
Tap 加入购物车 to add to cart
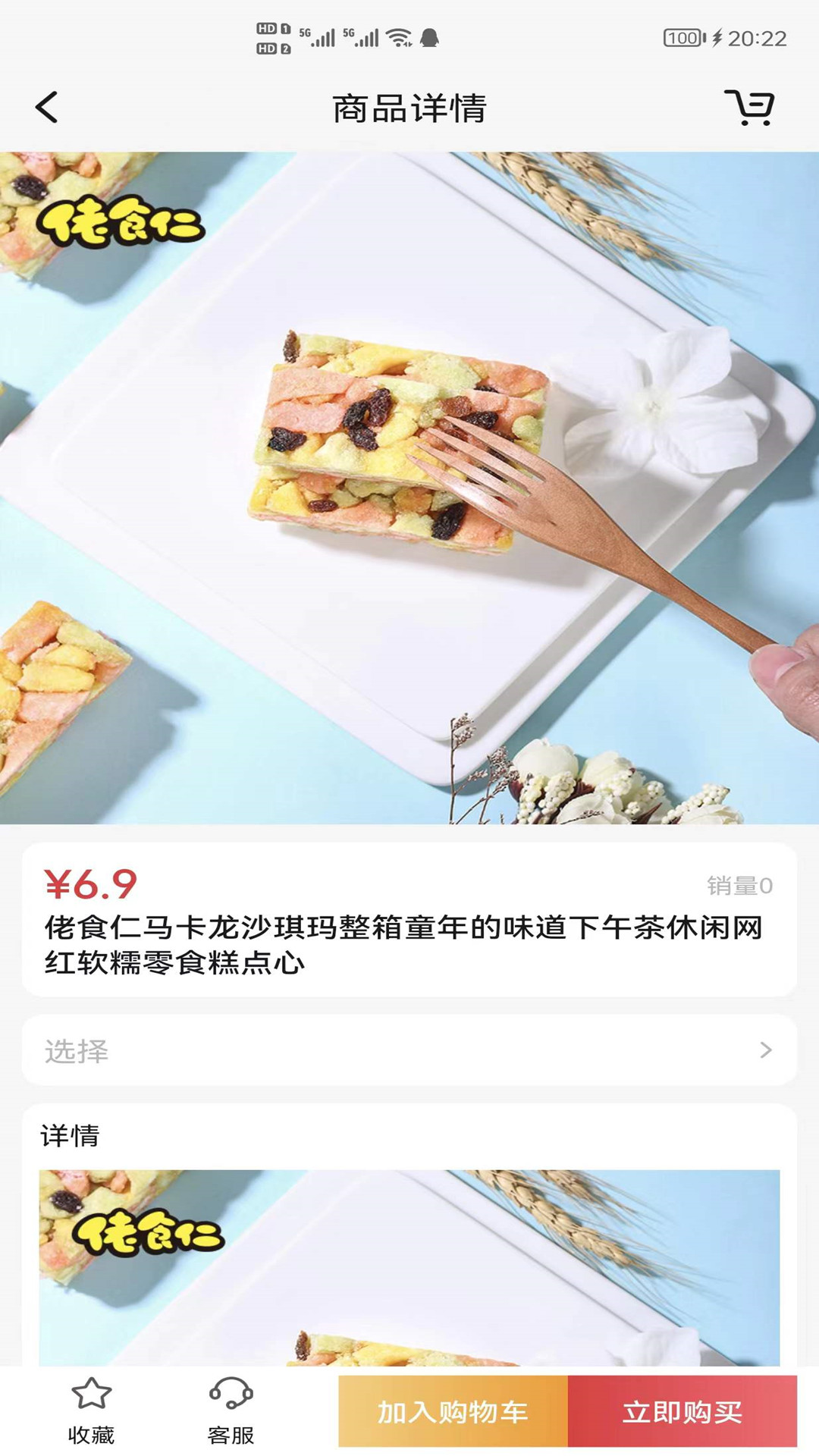(x=453, y=1411)
